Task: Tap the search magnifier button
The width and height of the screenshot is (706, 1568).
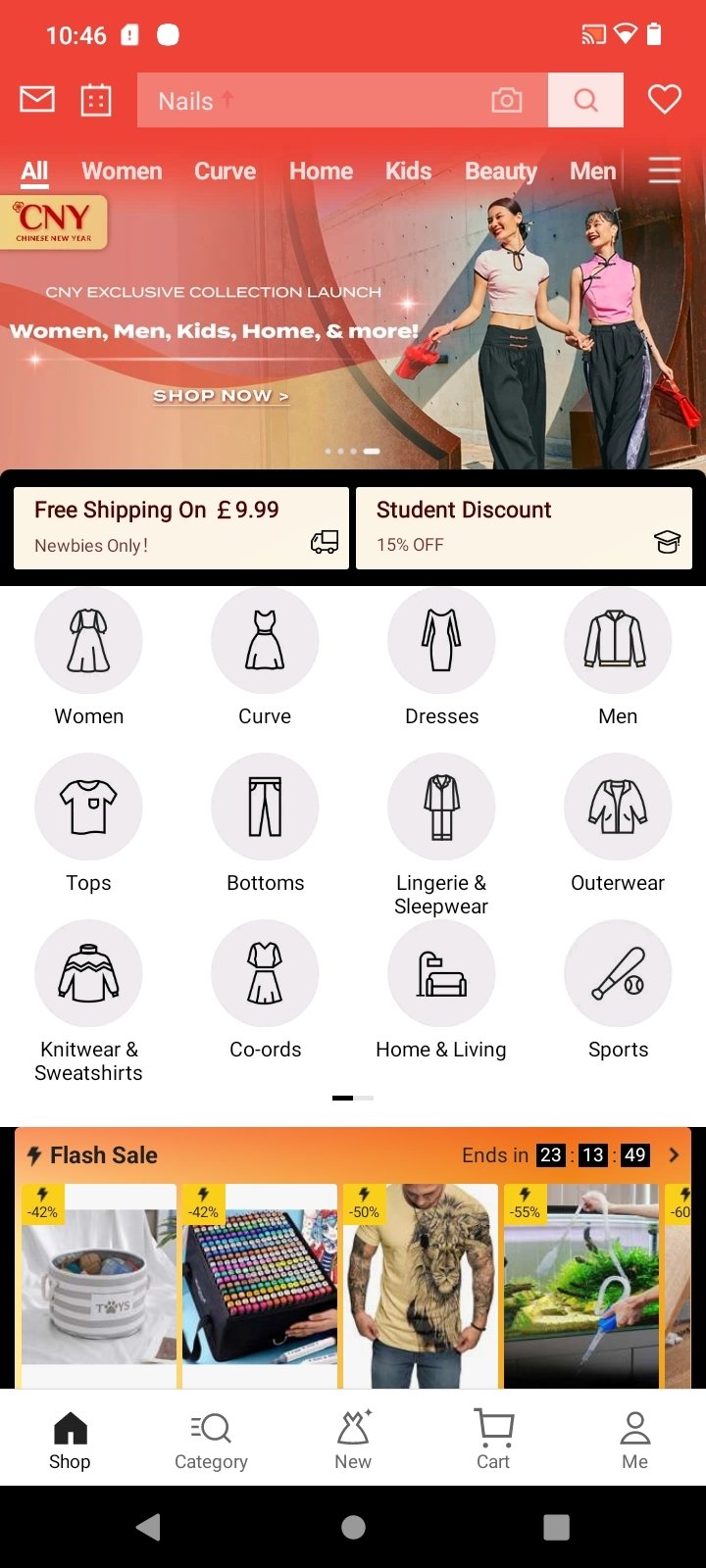Action: [585, 100]
